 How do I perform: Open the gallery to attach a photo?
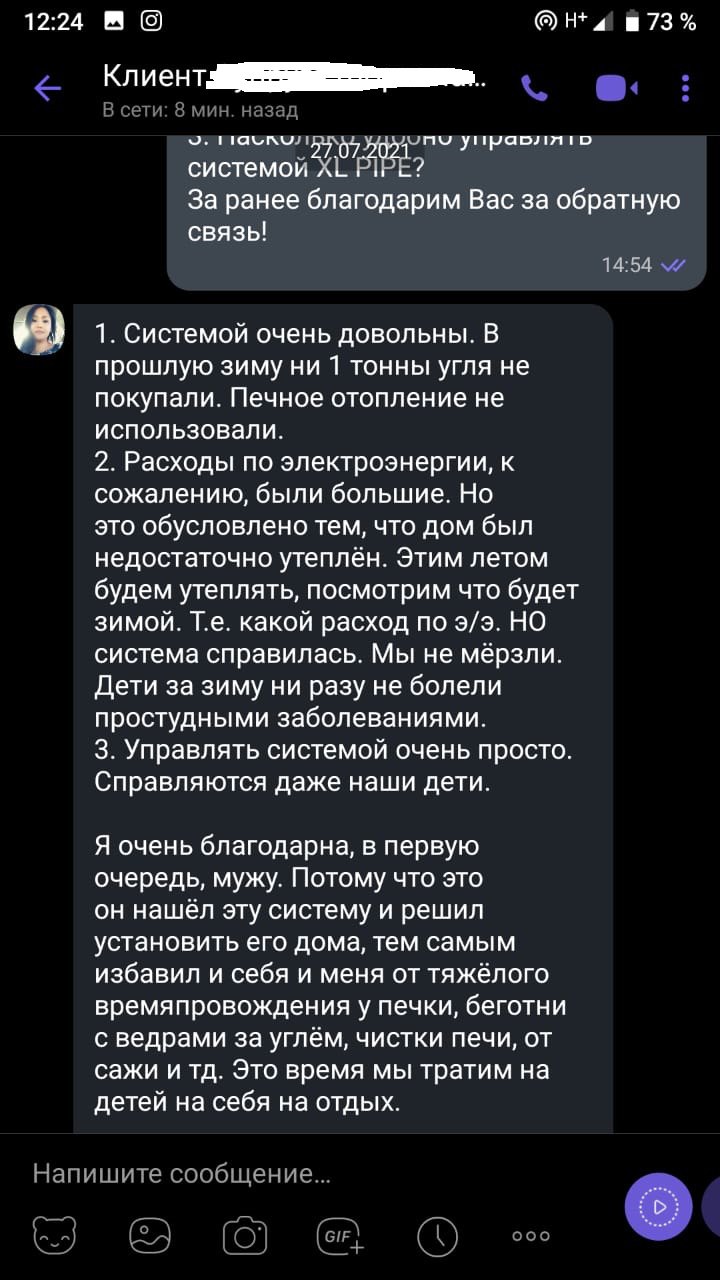coord(150,1236)
